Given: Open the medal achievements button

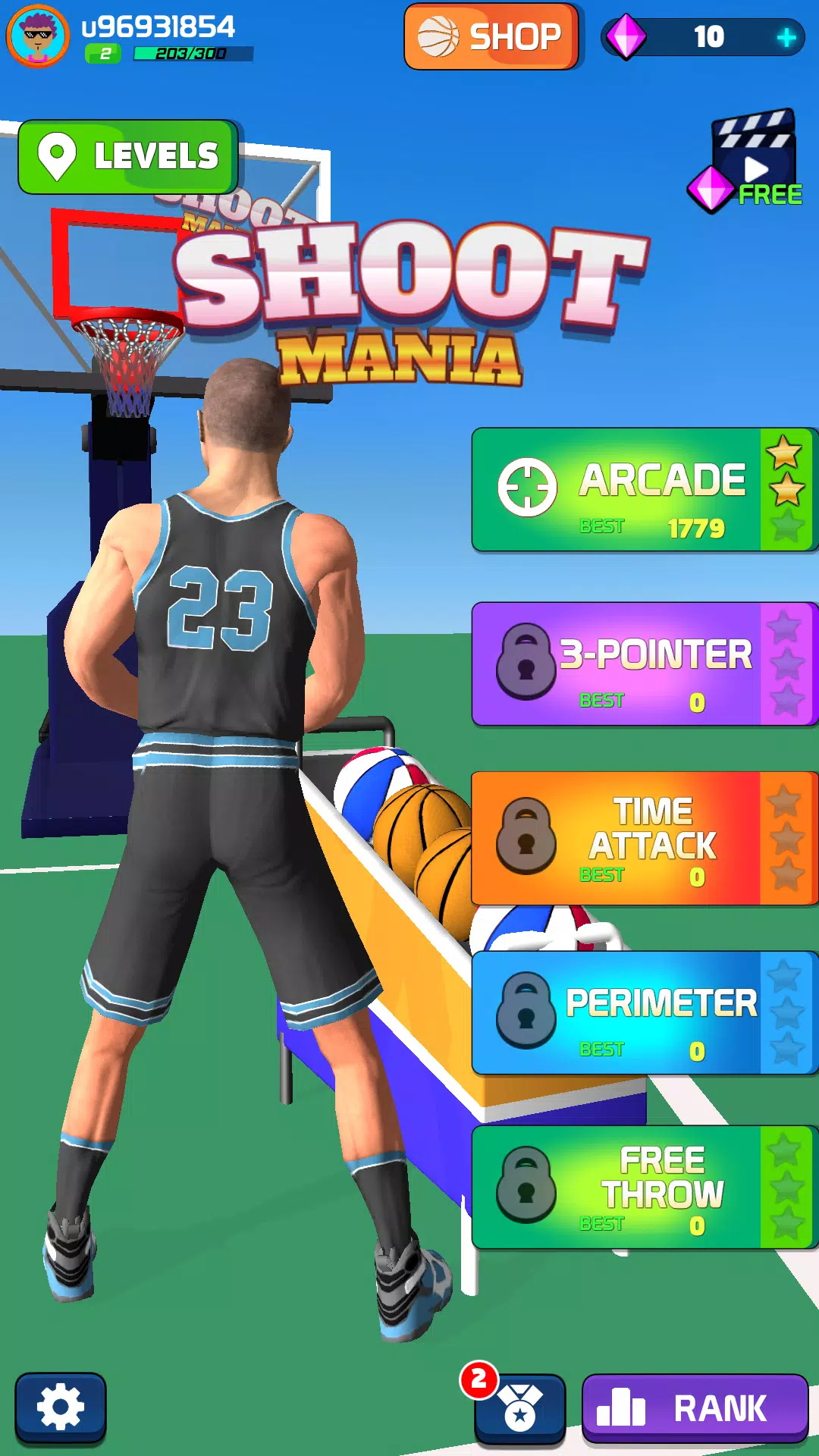Looking at the screenshot, I should click(x=520, y=1409).
